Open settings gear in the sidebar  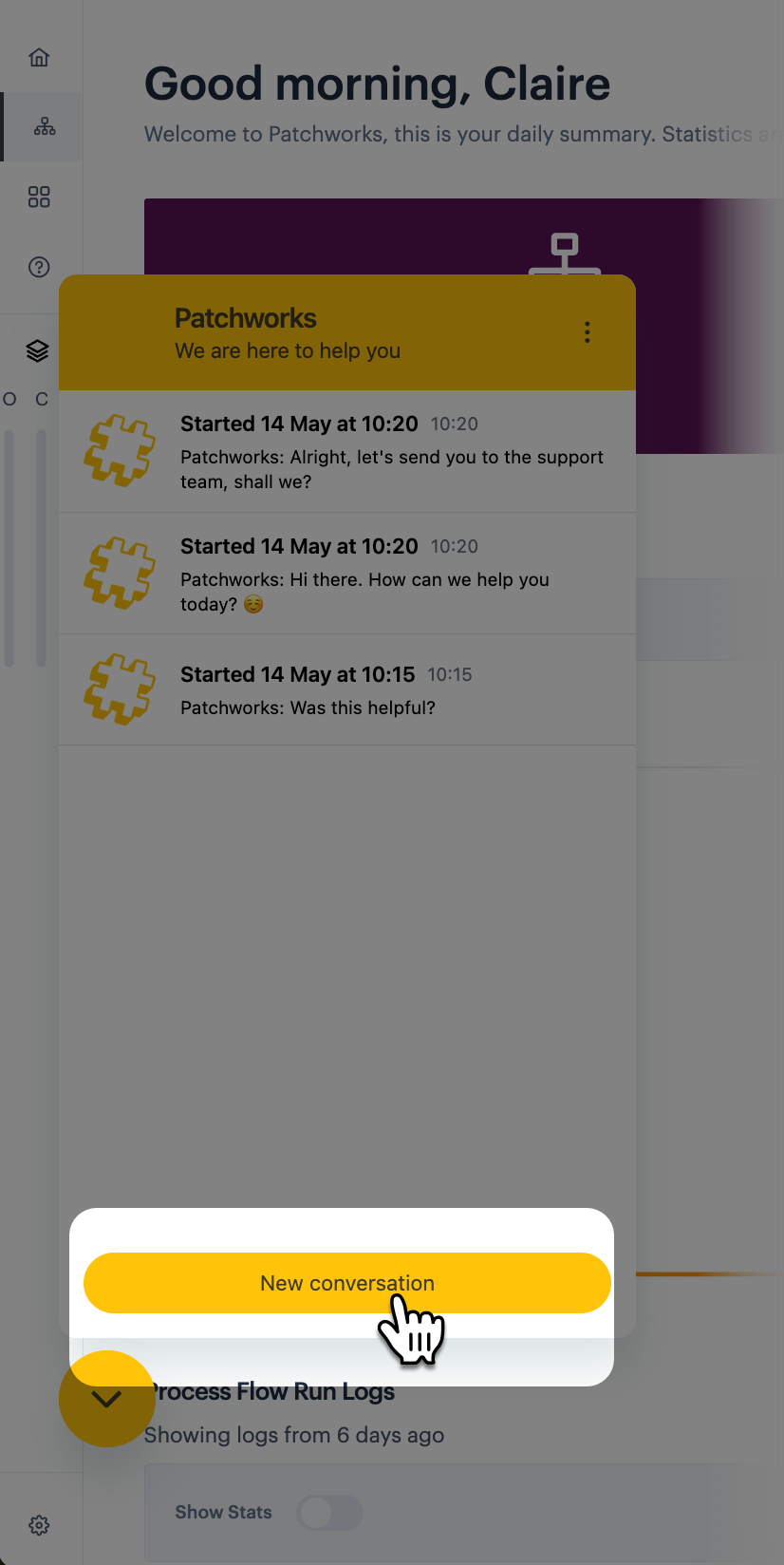pyautogui.click(x=39, y=1525)
